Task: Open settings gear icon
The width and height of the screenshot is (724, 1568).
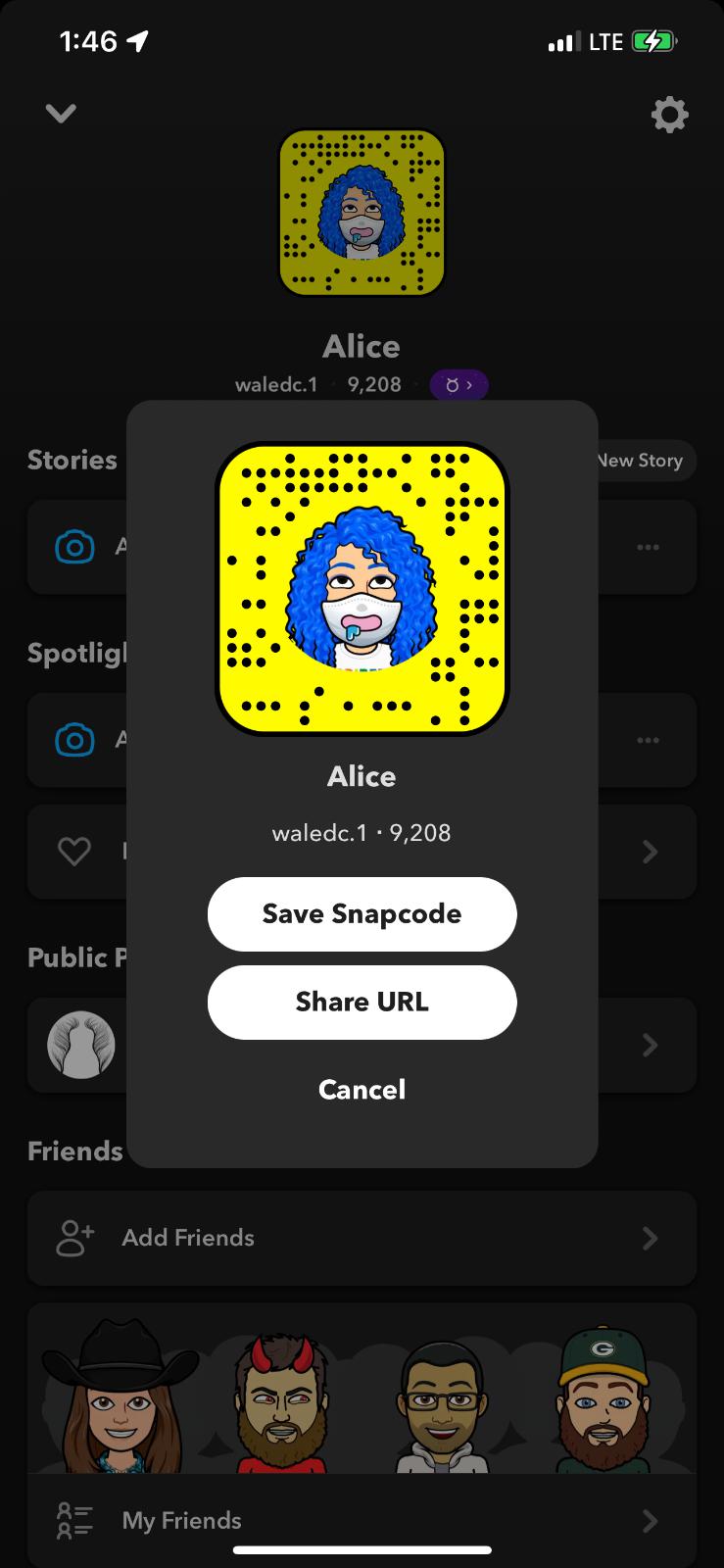Action: pyautogui.click(x=669, y=115)
